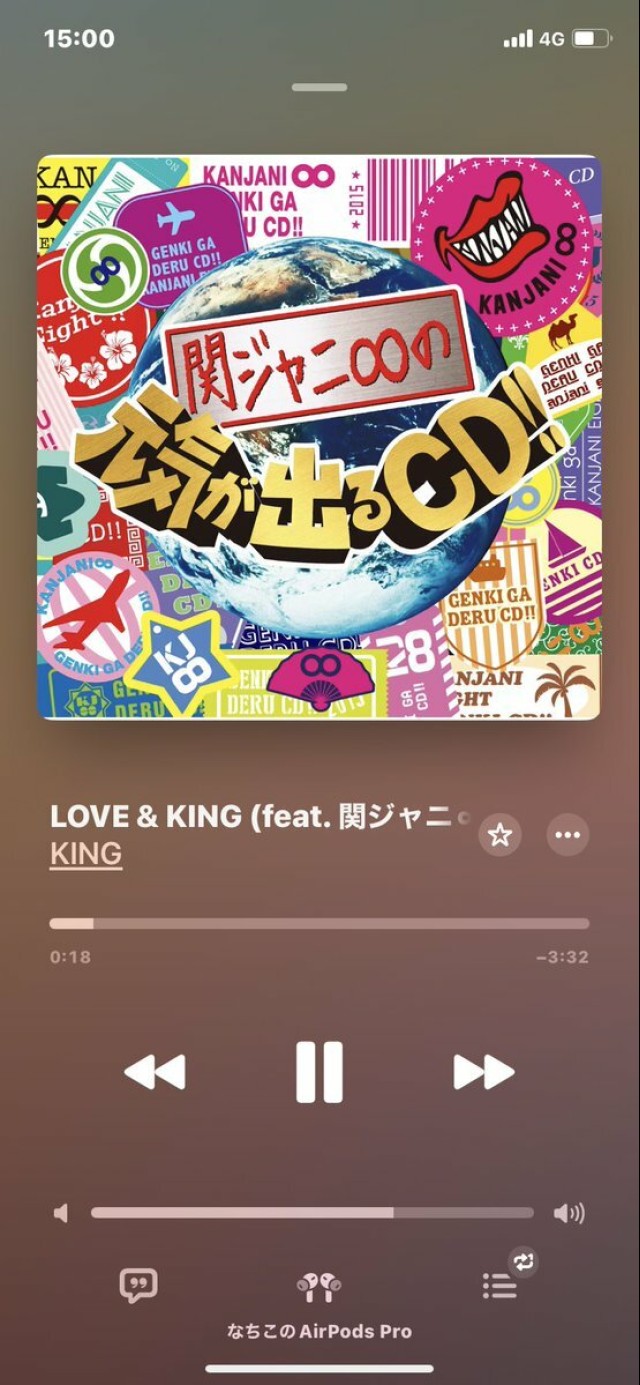This screenshot has height=1385, width=640.
Task: Tap the grabber handle to close player
Action: tap(319, 88)
